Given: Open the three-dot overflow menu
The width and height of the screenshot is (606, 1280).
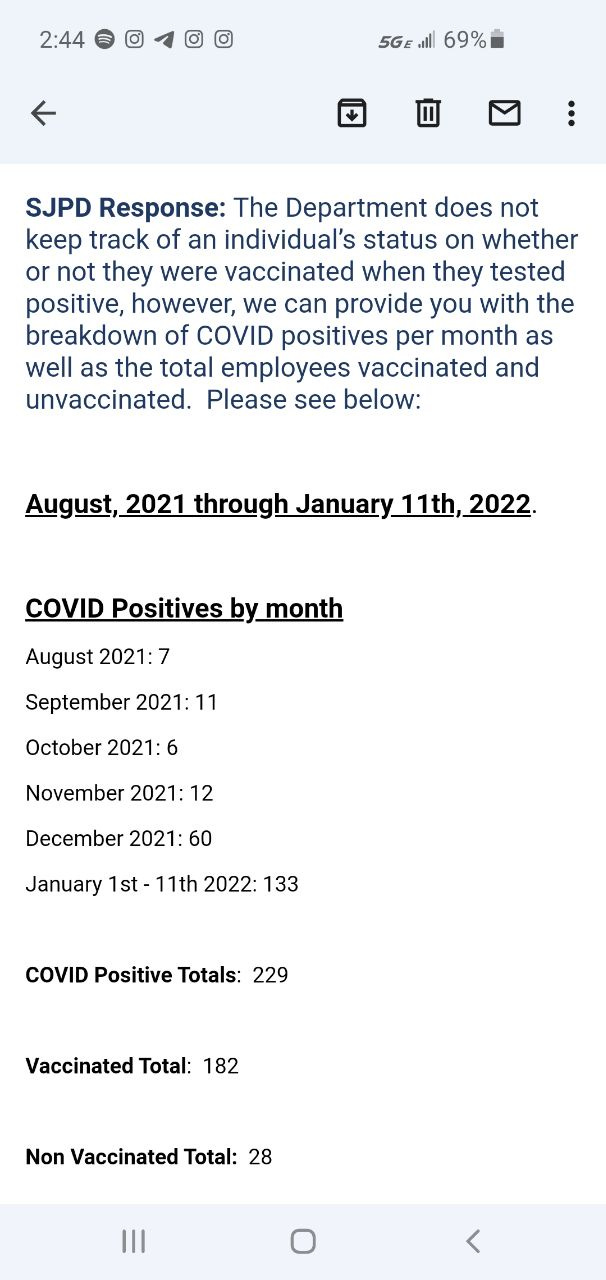Looking at the screenshot, I should pos(571,113).
